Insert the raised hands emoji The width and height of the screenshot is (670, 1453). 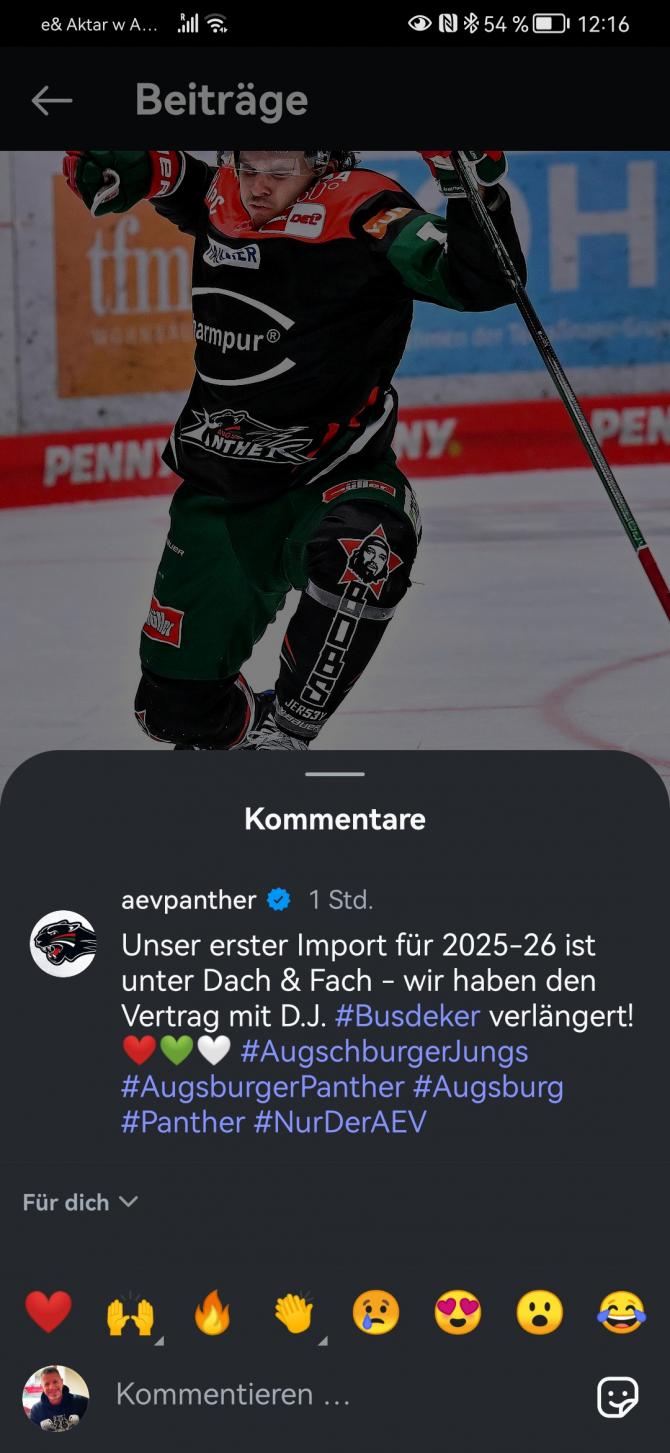pyautogui.click(x=130, y=1312)
